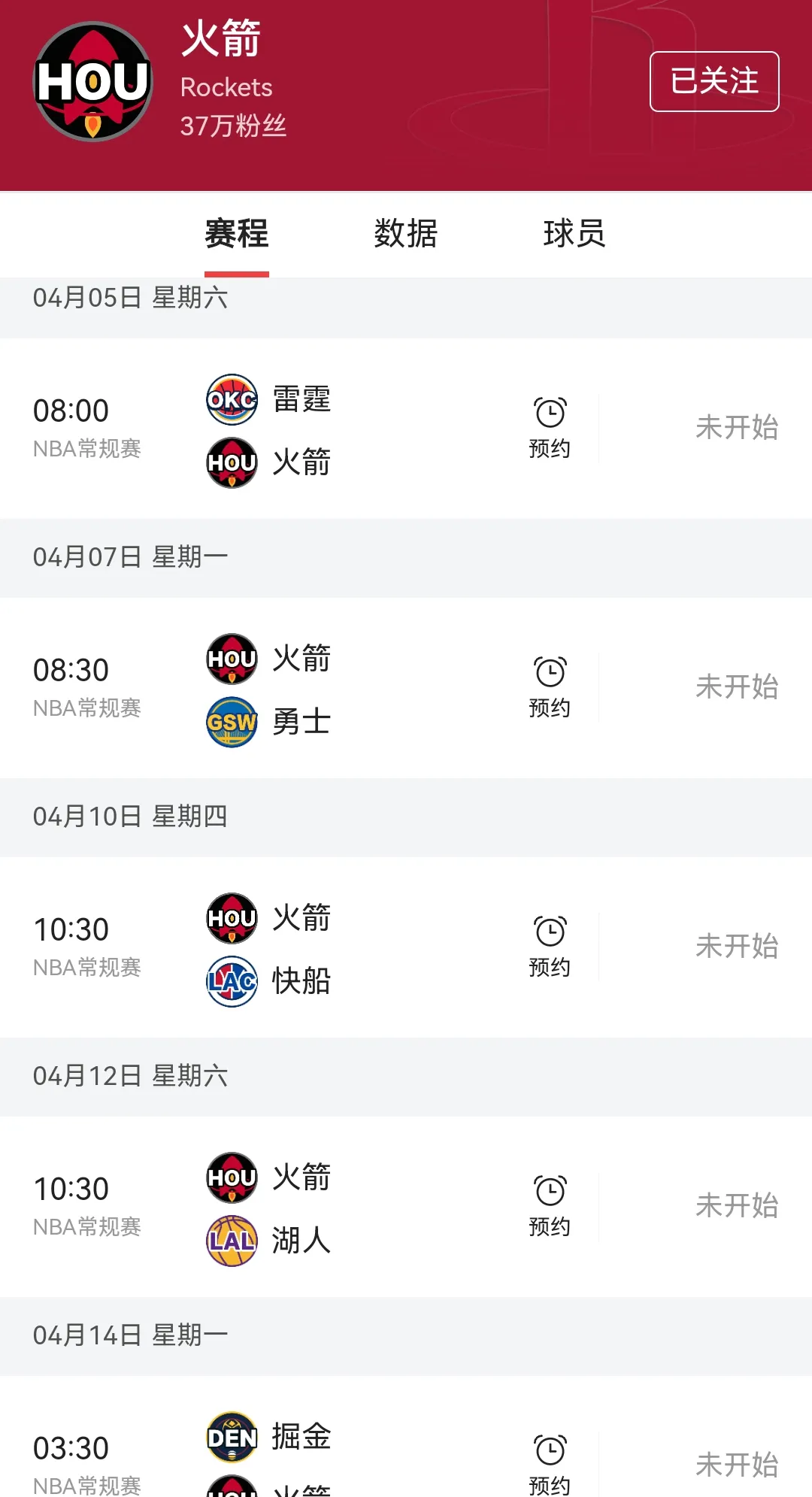Click the Rockets team logo at top
Viewport: 812px width, 1497px height.
coord(92,83)
